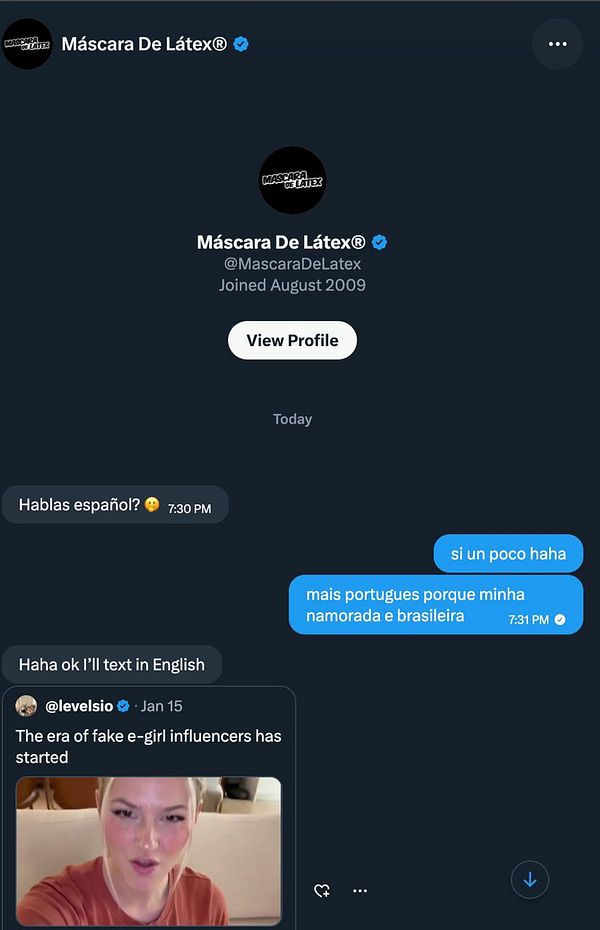This screenshot has width=600, height=930.
Task: Open the shared @levelsio tweet
Action: [148, 746]
